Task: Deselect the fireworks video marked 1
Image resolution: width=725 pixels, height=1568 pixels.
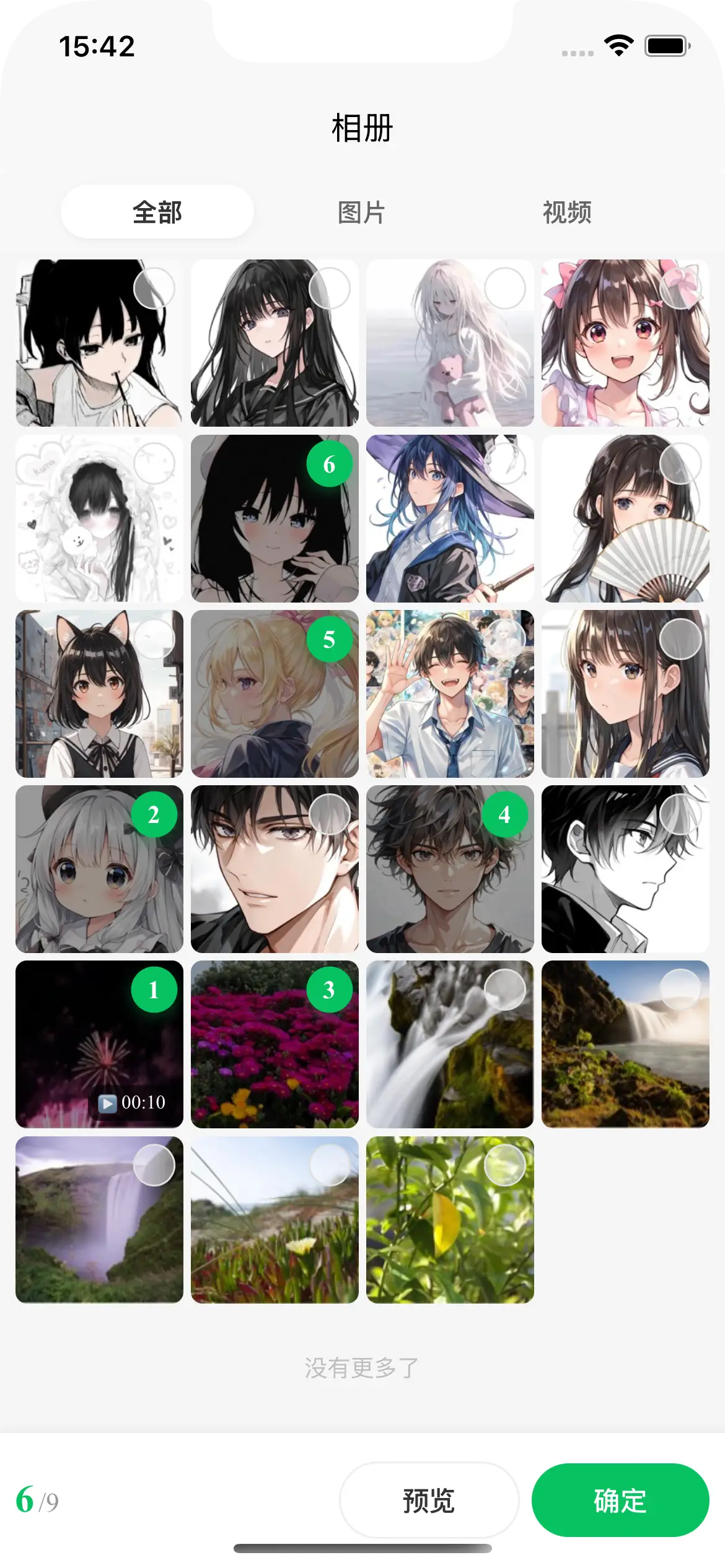Action: click(x=154, y=990)
